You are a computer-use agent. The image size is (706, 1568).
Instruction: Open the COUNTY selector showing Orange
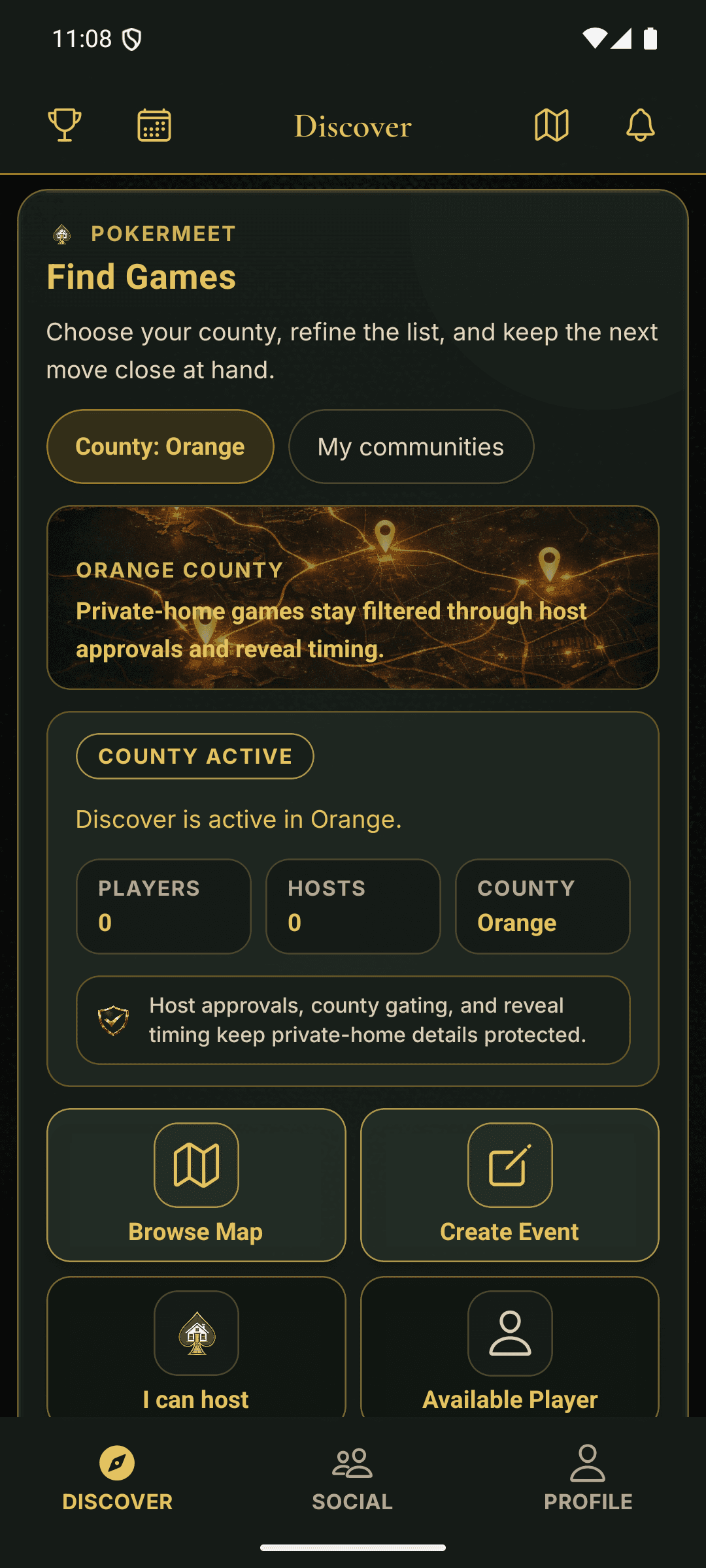(542, 906)
